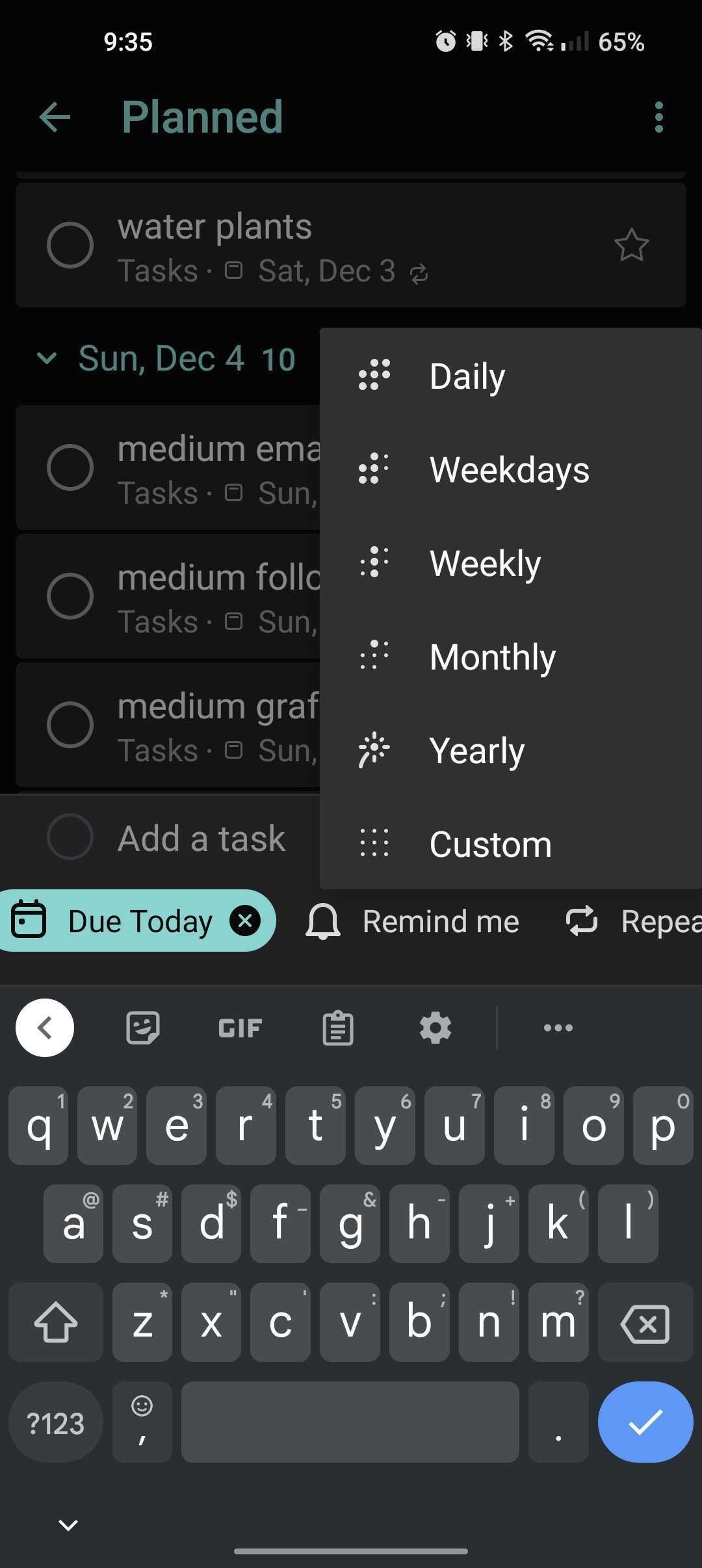Image resolution: width=702 pixels, height=1568 pixels.
Task: Open the overflow menu on Planned screen
Action: [x=658, y=117]
